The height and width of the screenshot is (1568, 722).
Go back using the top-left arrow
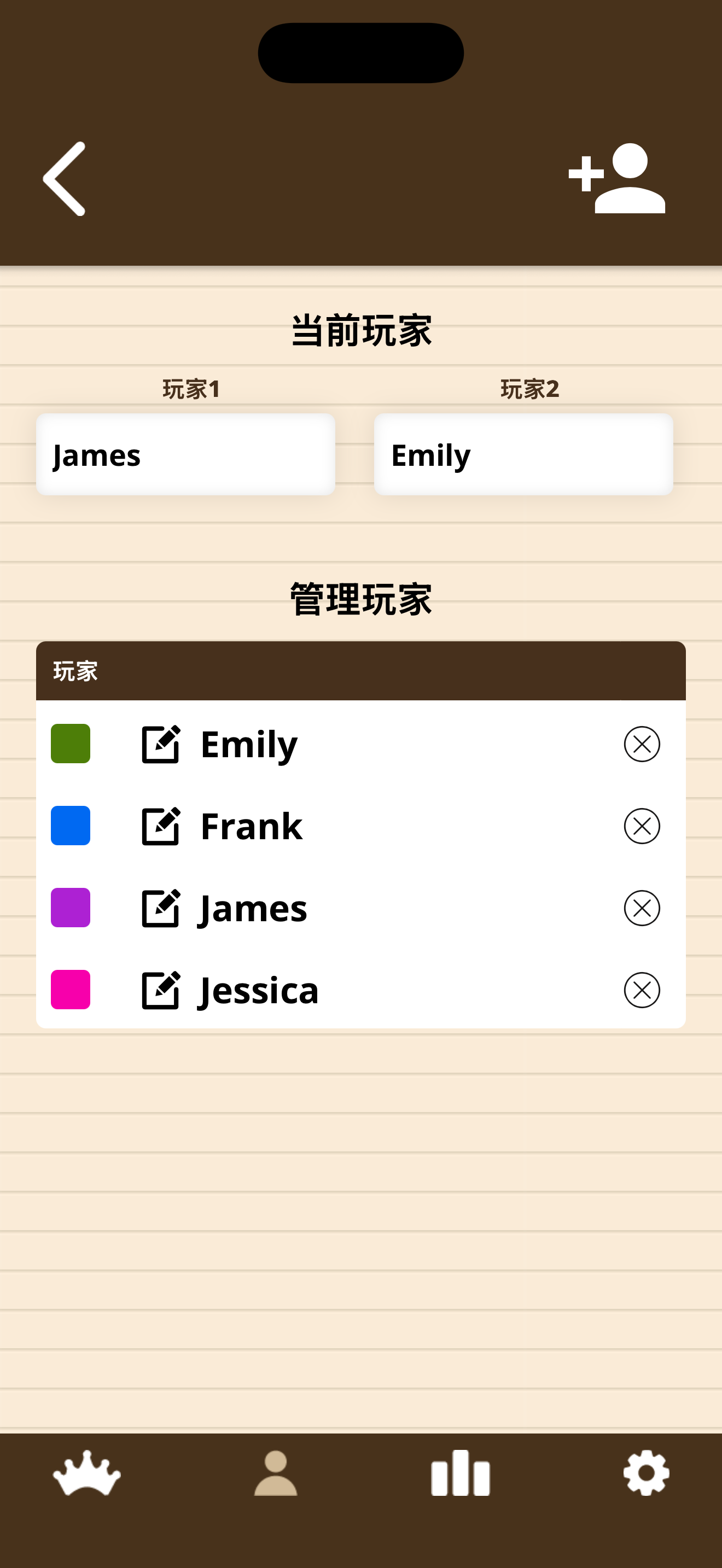point(64,179)
